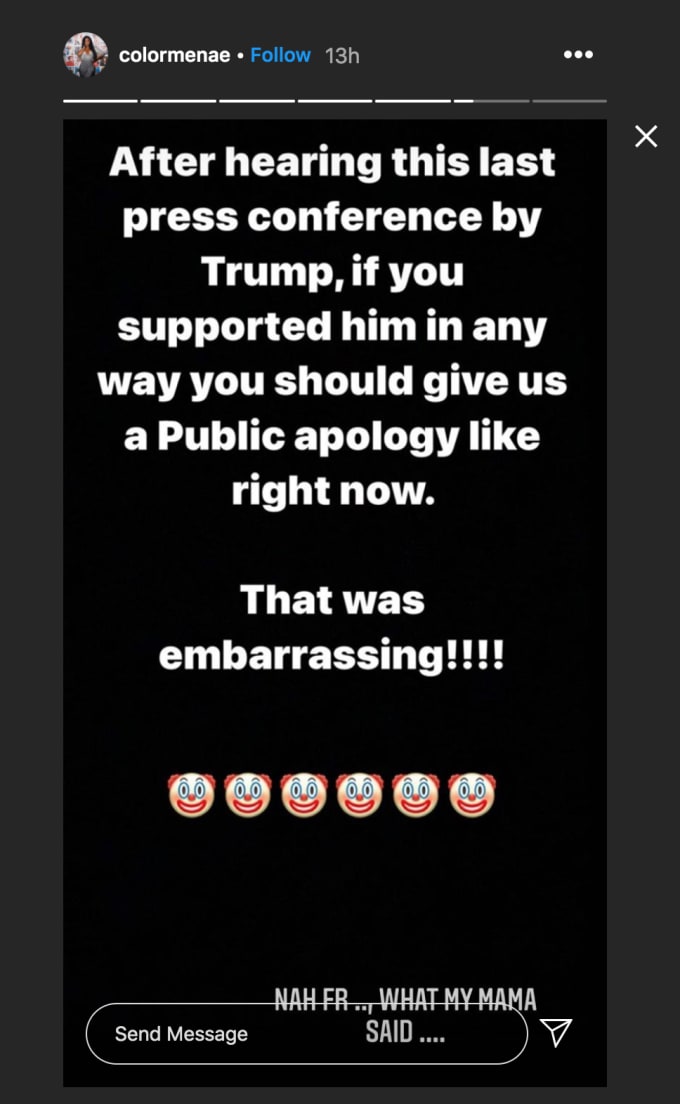680x1104 pixels.
Task: Open the story overflow menu
Action: pyautogui.click(x=578, y=55)
